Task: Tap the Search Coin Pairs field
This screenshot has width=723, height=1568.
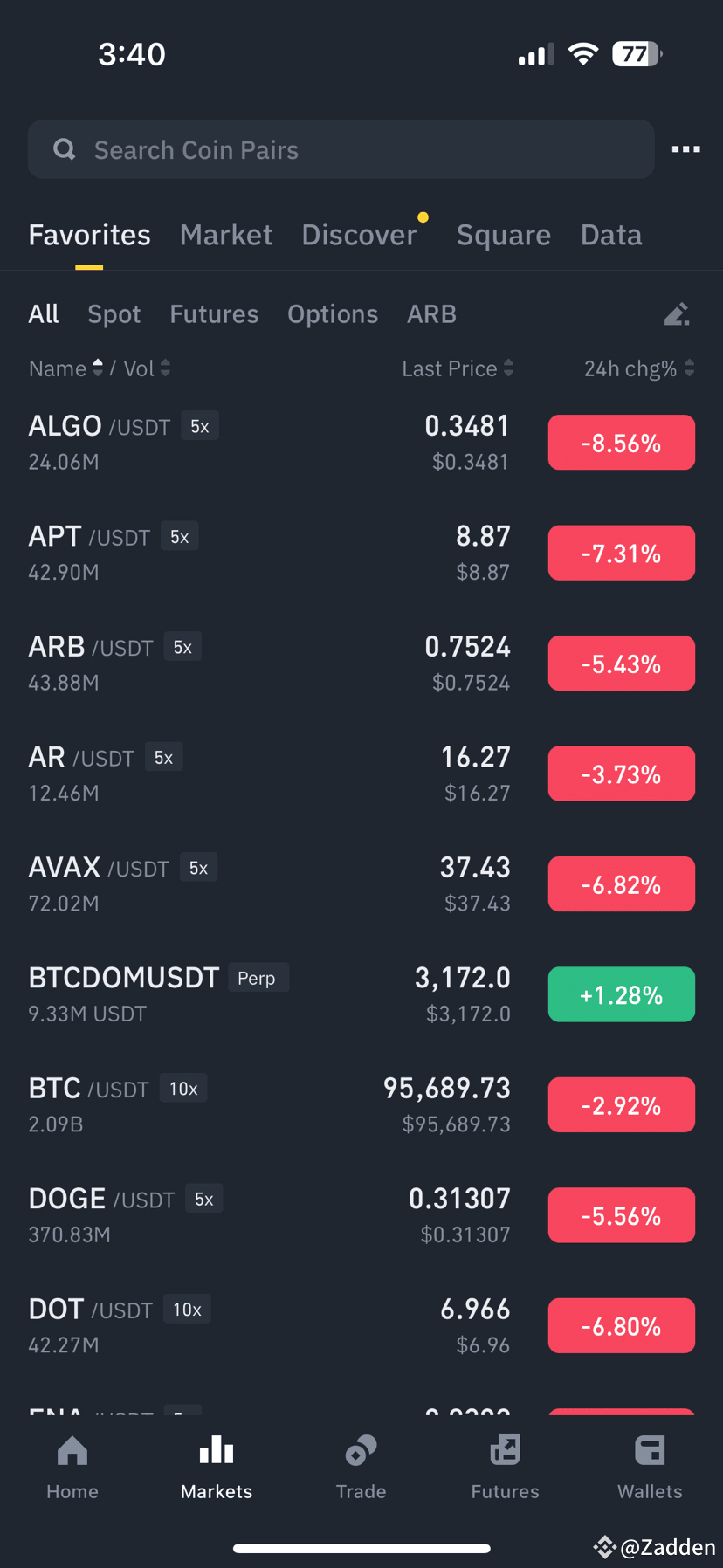Action: tap(341, 149)
